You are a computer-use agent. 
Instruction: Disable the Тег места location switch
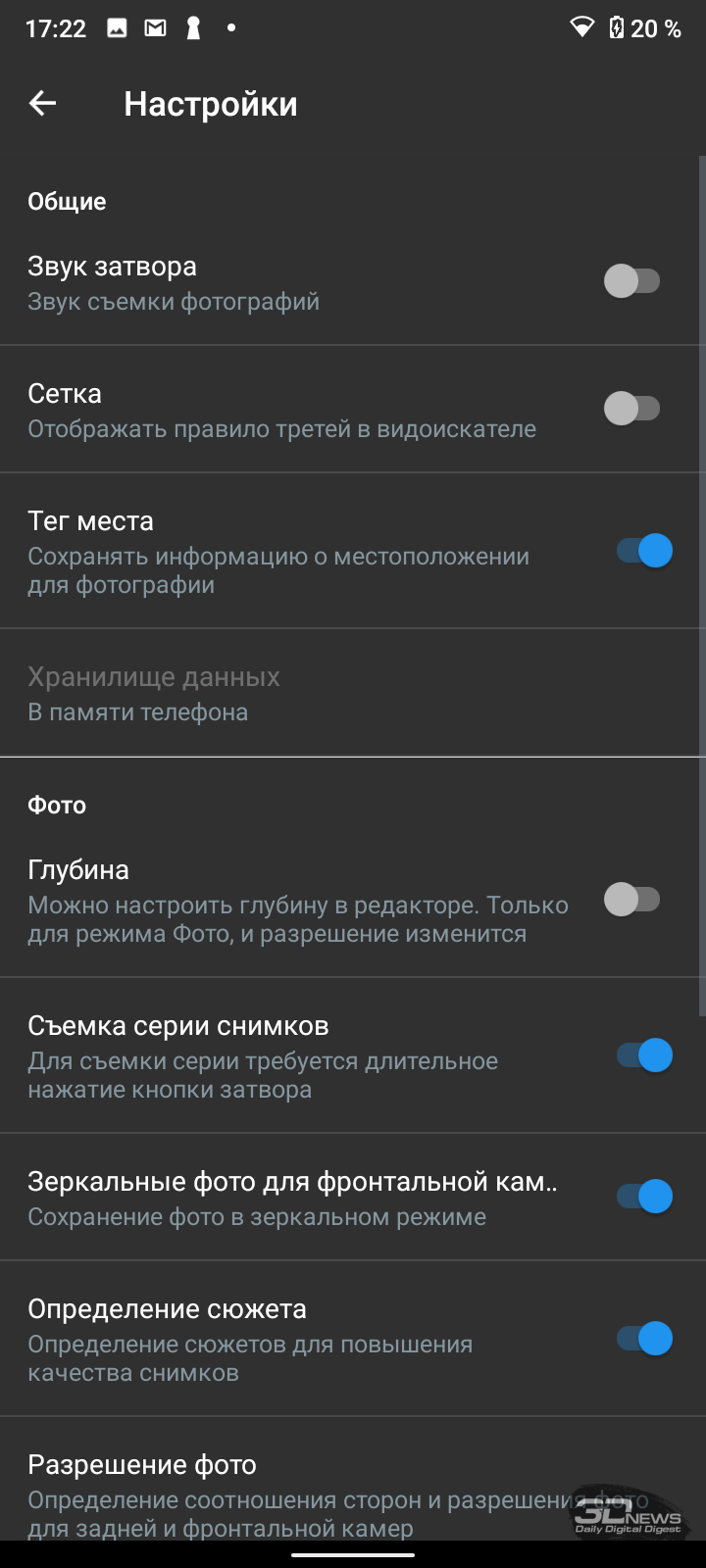click(x=644, y=551)
